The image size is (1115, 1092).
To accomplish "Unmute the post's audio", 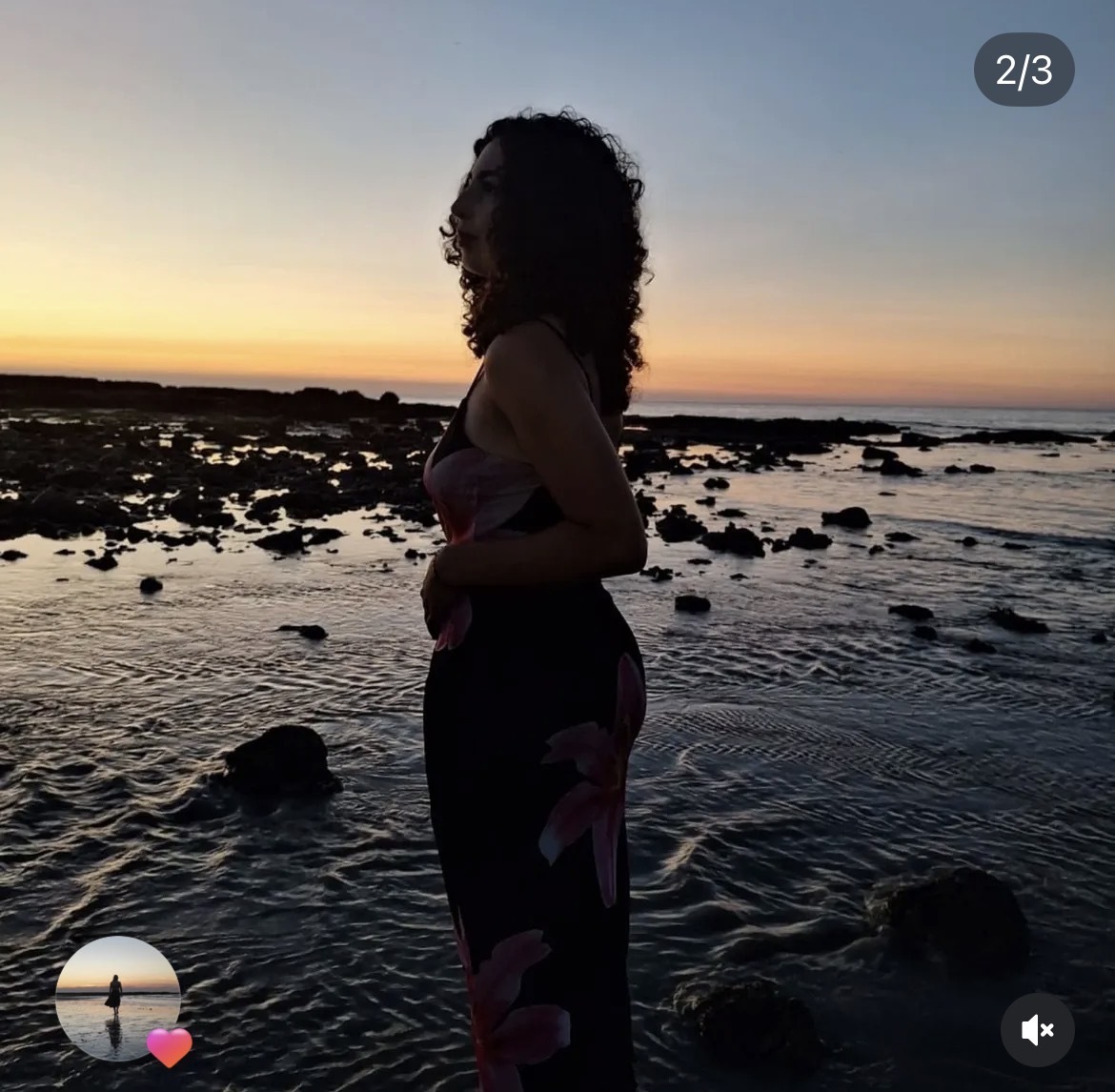I will pos(1037,1030).
